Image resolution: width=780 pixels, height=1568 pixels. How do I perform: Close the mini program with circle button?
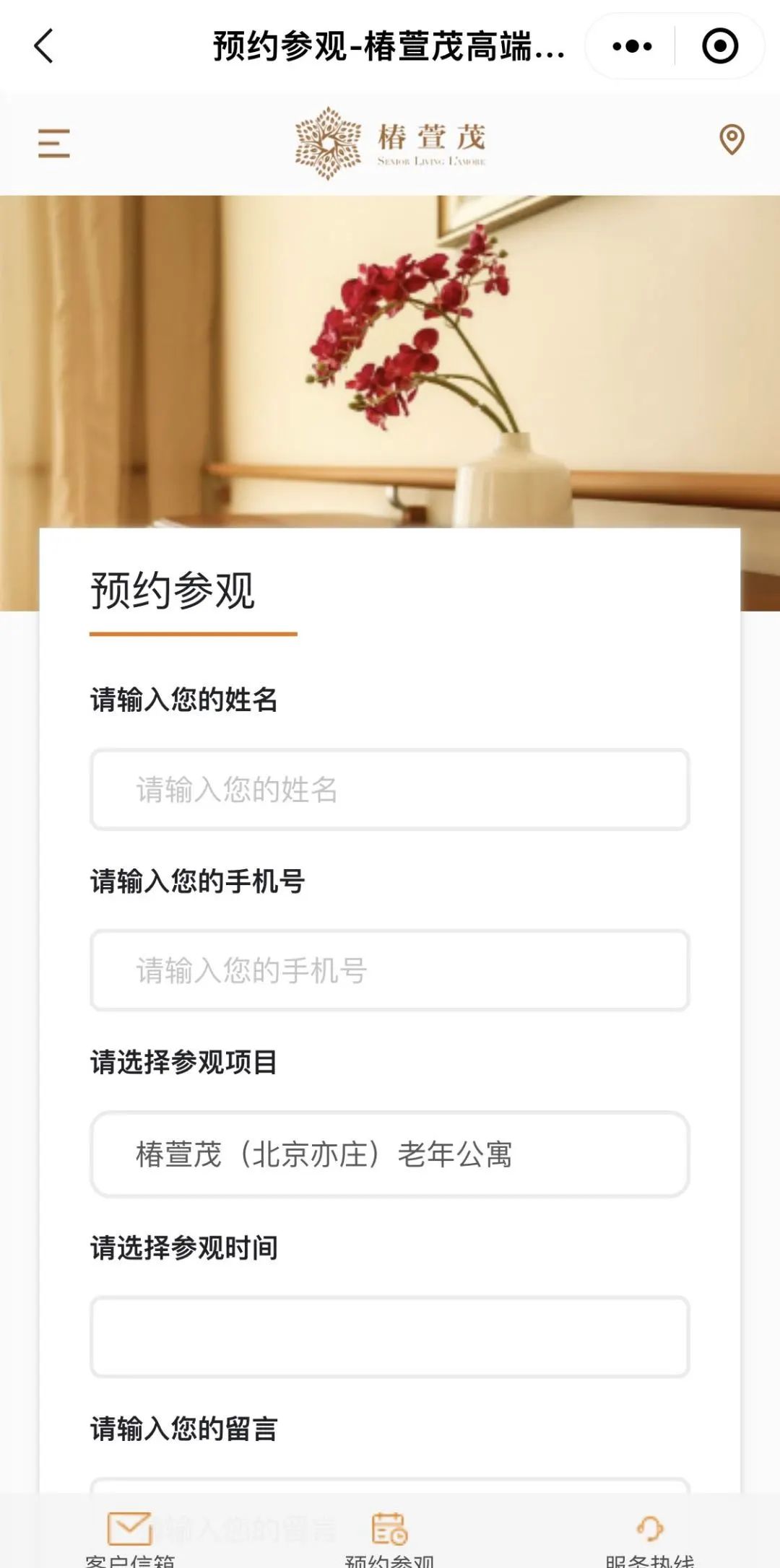point(720,46)
